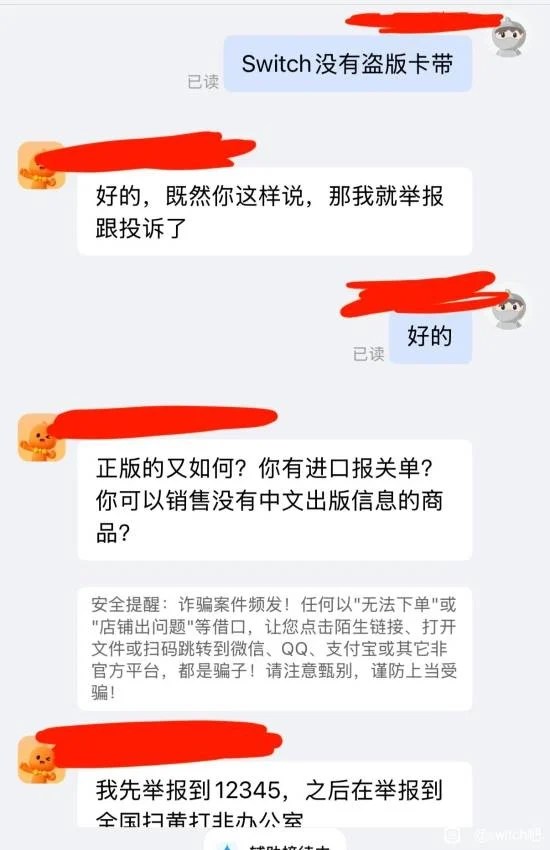
Task: Tap the partially visible "辅助接待中" pill
Action: 275,841
